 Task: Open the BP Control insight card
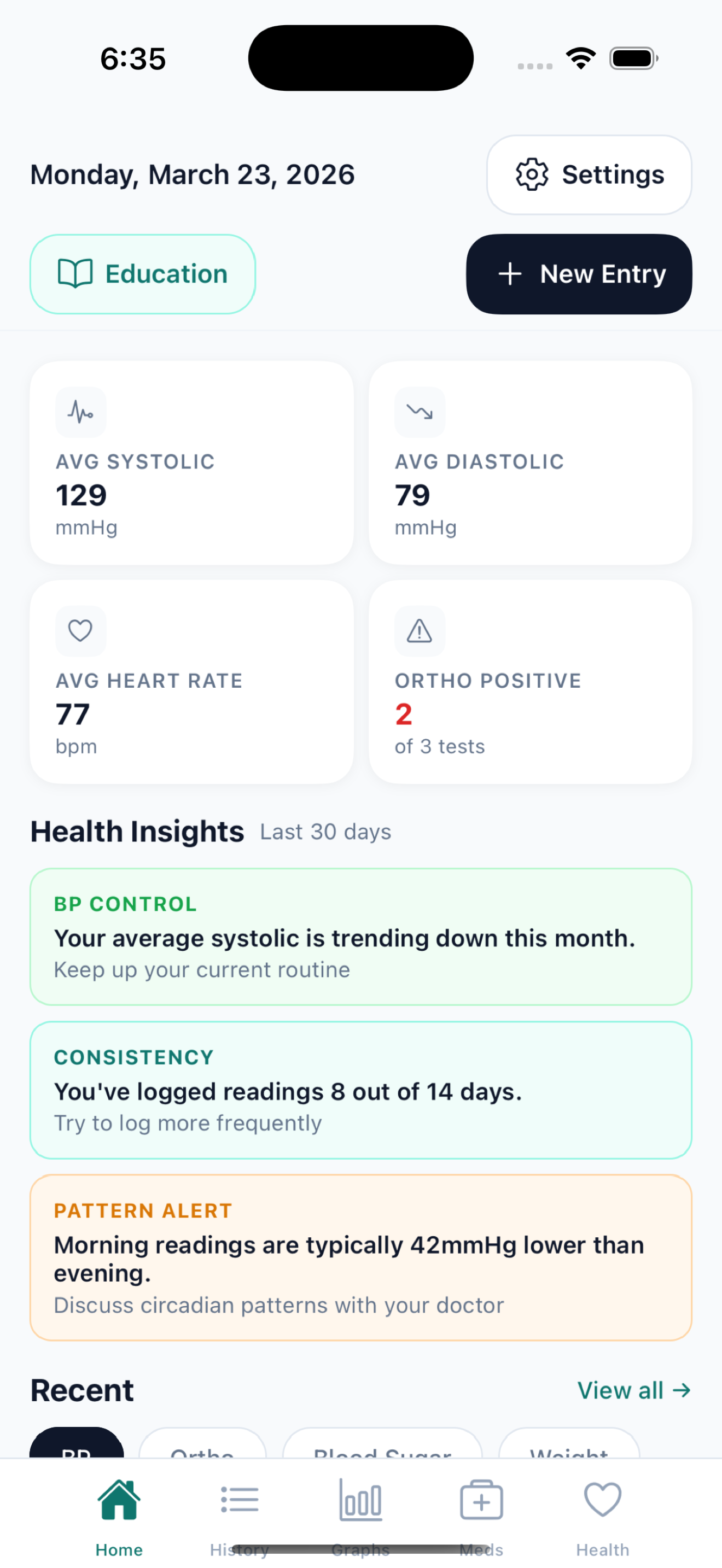click(x=360, y=935)
